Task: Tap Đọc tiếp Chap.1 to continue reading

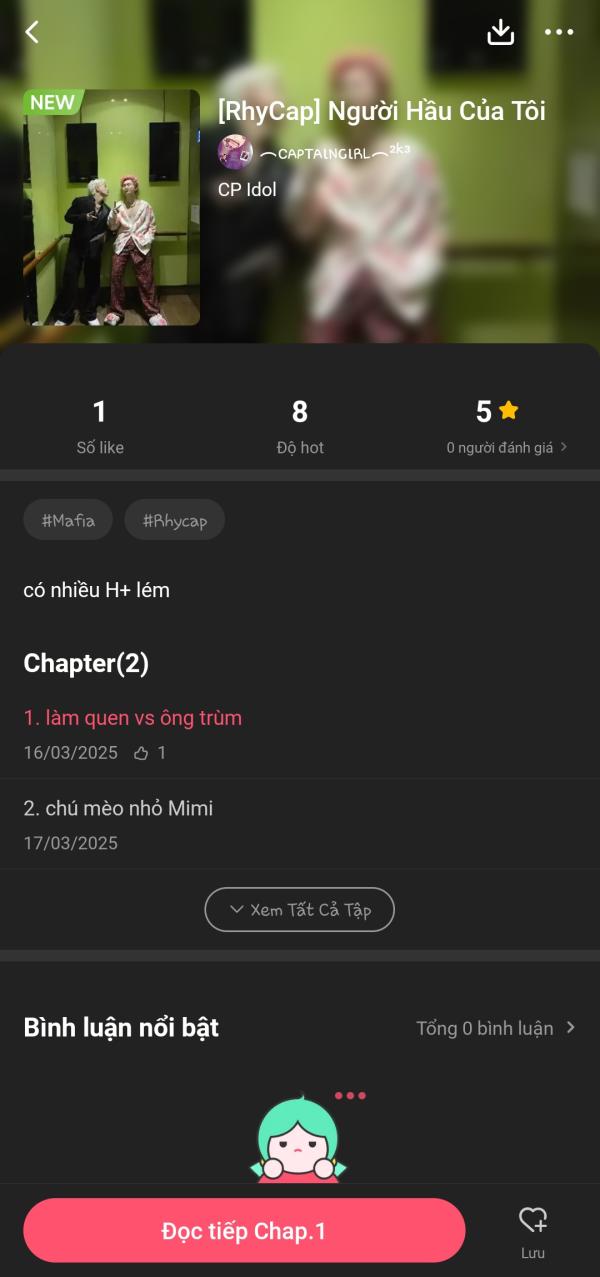Action: point(244,1231)
